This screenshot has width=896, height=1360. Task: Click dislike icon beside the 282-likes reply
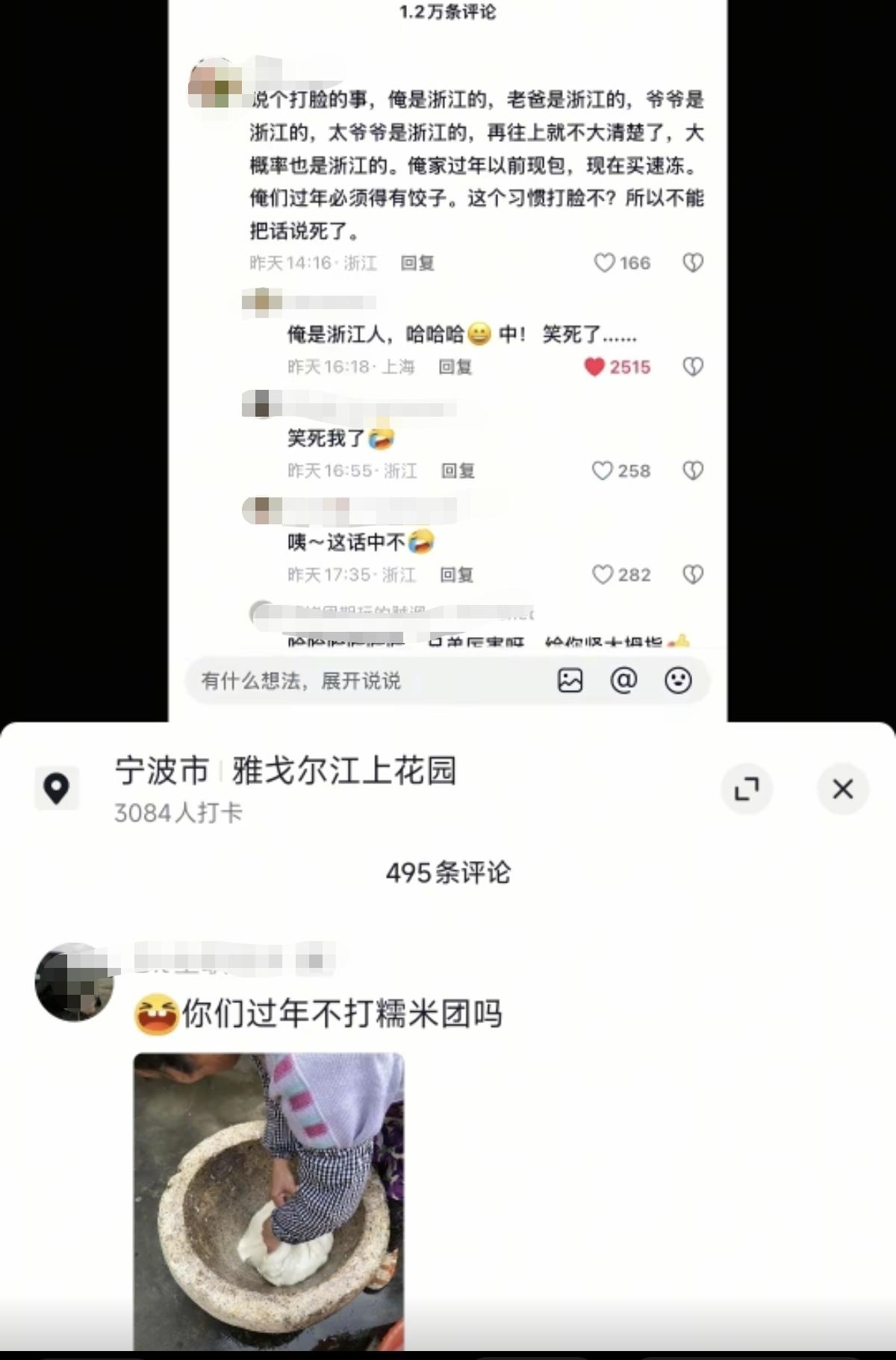tap(692, 574)
